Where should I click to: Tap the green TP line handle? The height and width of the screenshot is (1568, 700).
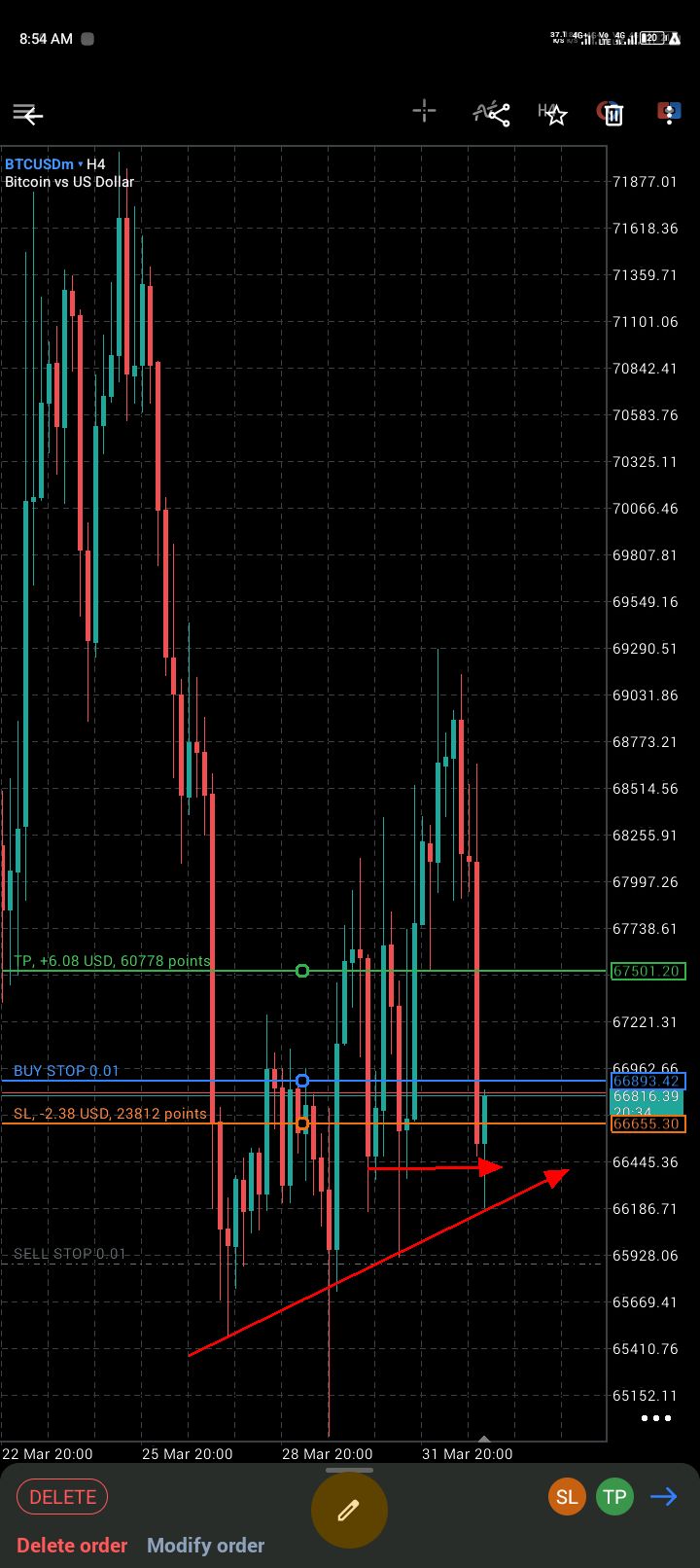[302, 971]
